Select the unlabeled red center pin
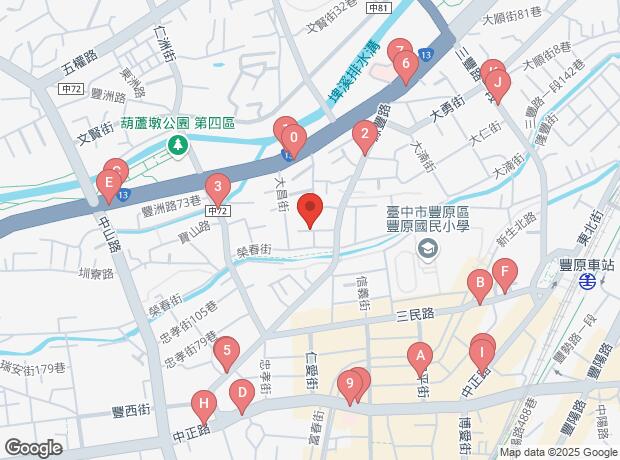The image size is (620, 460). [x=310, y=210]
